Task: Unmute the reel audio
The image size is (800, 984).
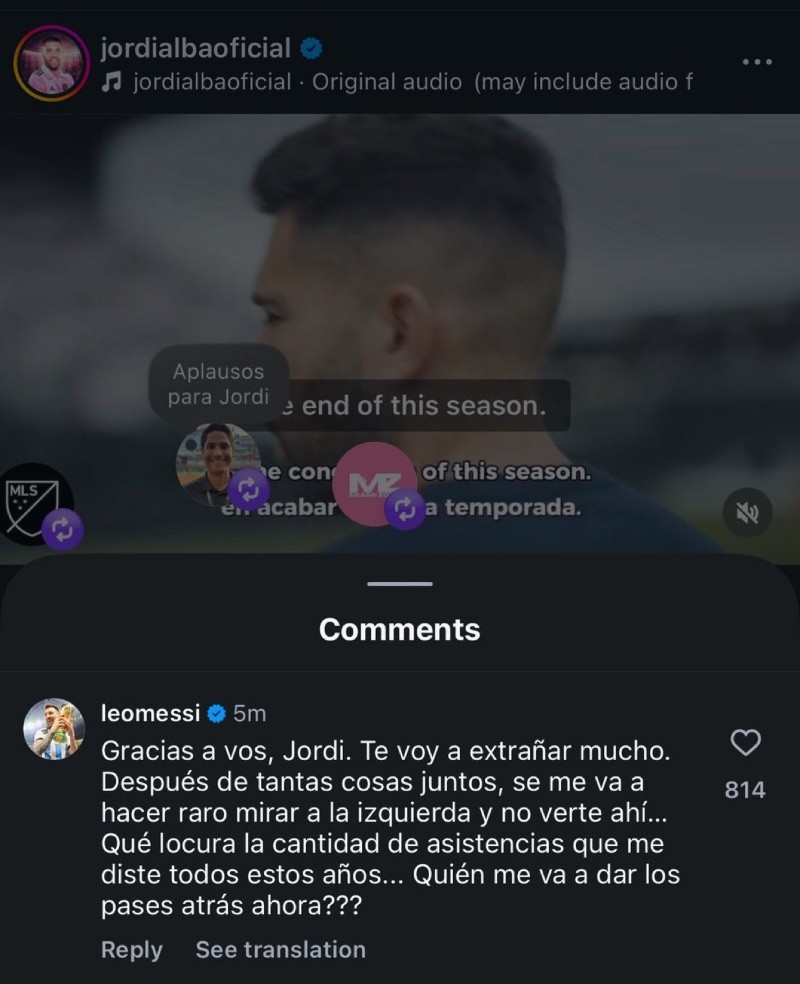Action: click(747, 514)
